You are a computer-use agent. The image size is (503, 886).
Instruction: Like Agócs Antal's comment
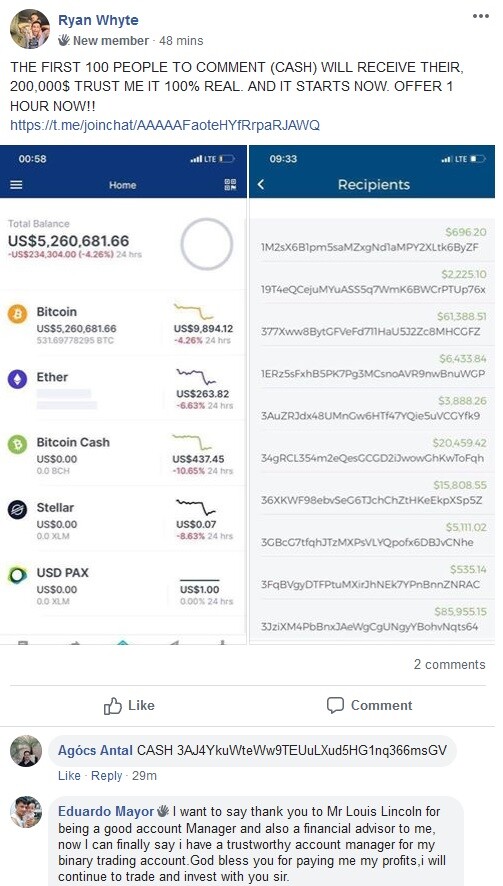(x=69, y=776)
